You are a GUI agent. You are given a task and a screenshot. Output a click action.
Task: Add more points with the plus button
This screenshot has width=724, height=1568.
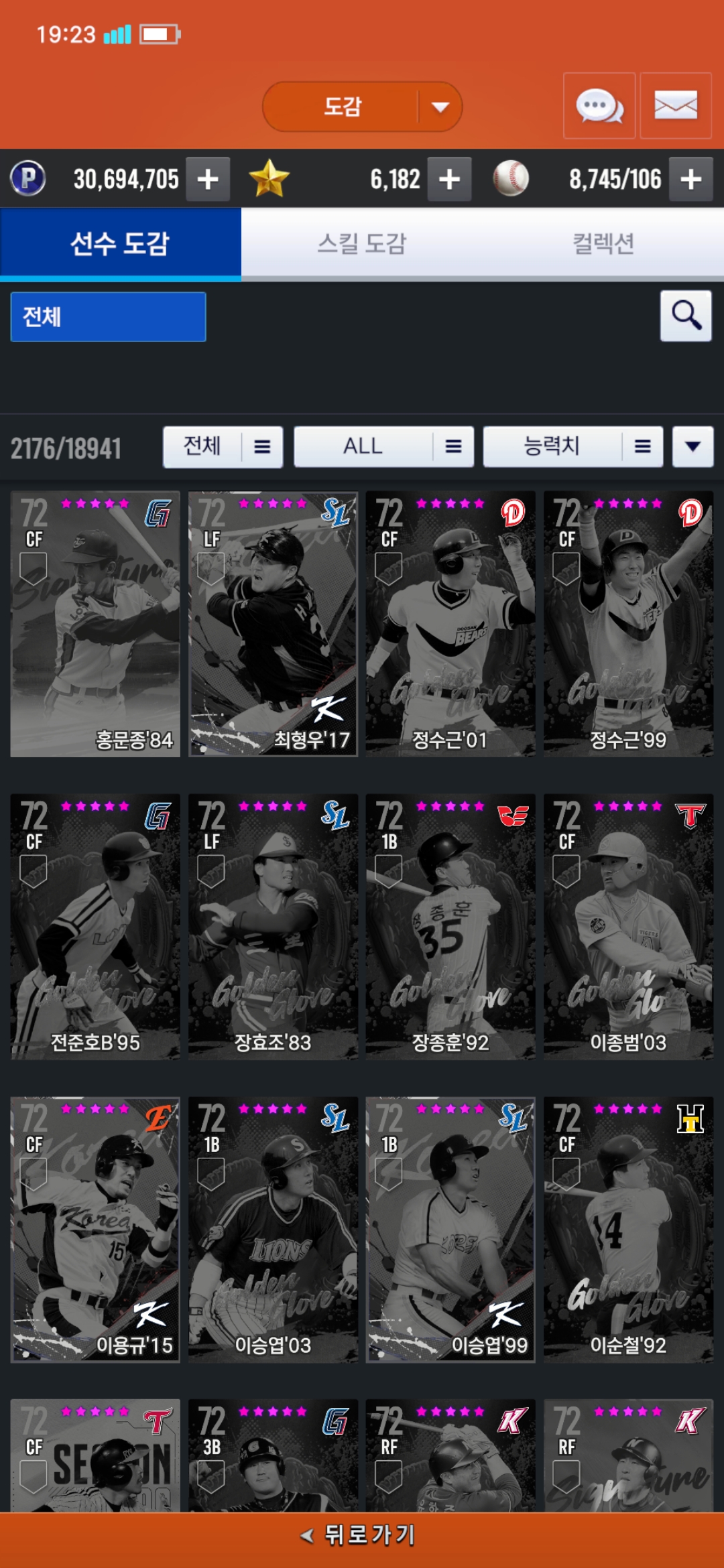point(208,179)
